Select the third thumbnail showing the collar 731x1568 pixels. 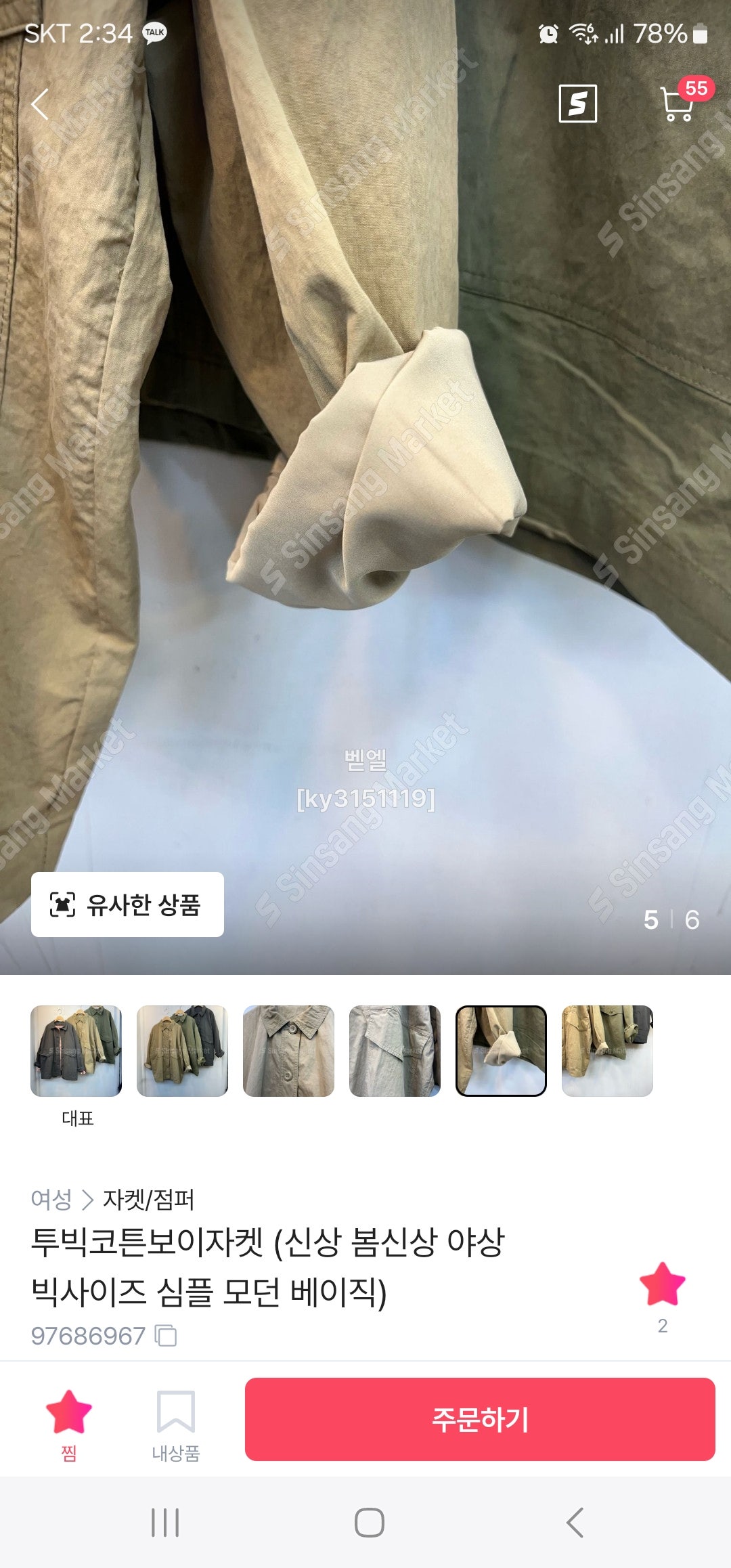point(288,1051)
